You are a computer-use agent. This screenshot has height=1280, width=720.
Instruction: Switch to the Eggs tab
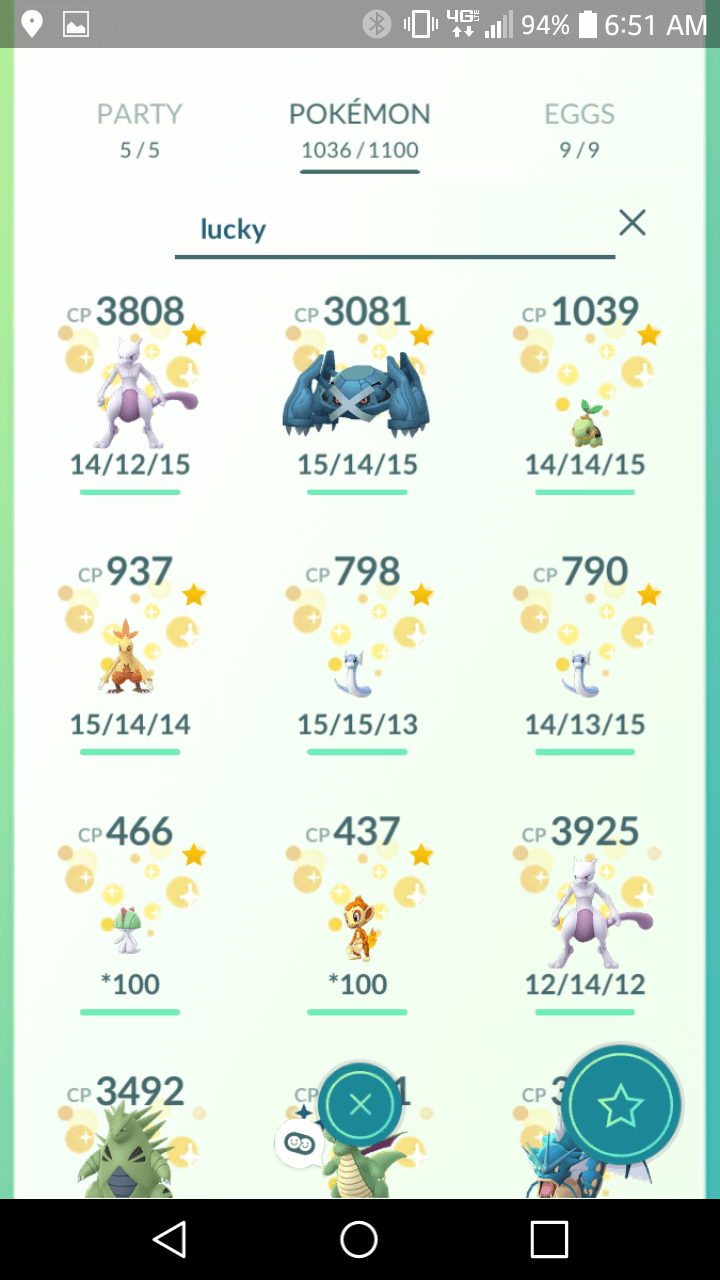pos(579,130)
